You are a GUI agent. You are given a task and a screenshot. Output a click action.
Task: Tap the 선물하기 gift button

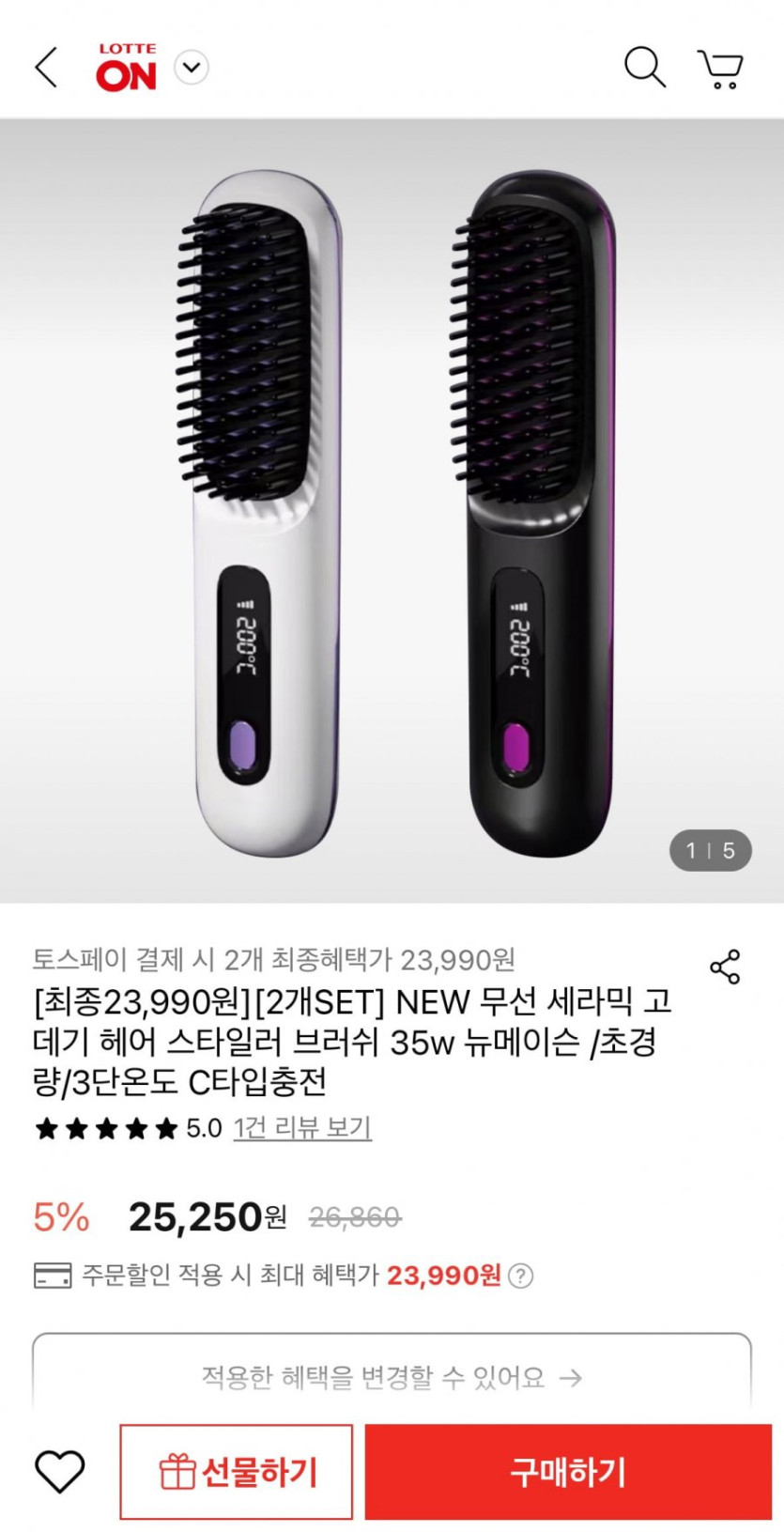point(237,1471)
